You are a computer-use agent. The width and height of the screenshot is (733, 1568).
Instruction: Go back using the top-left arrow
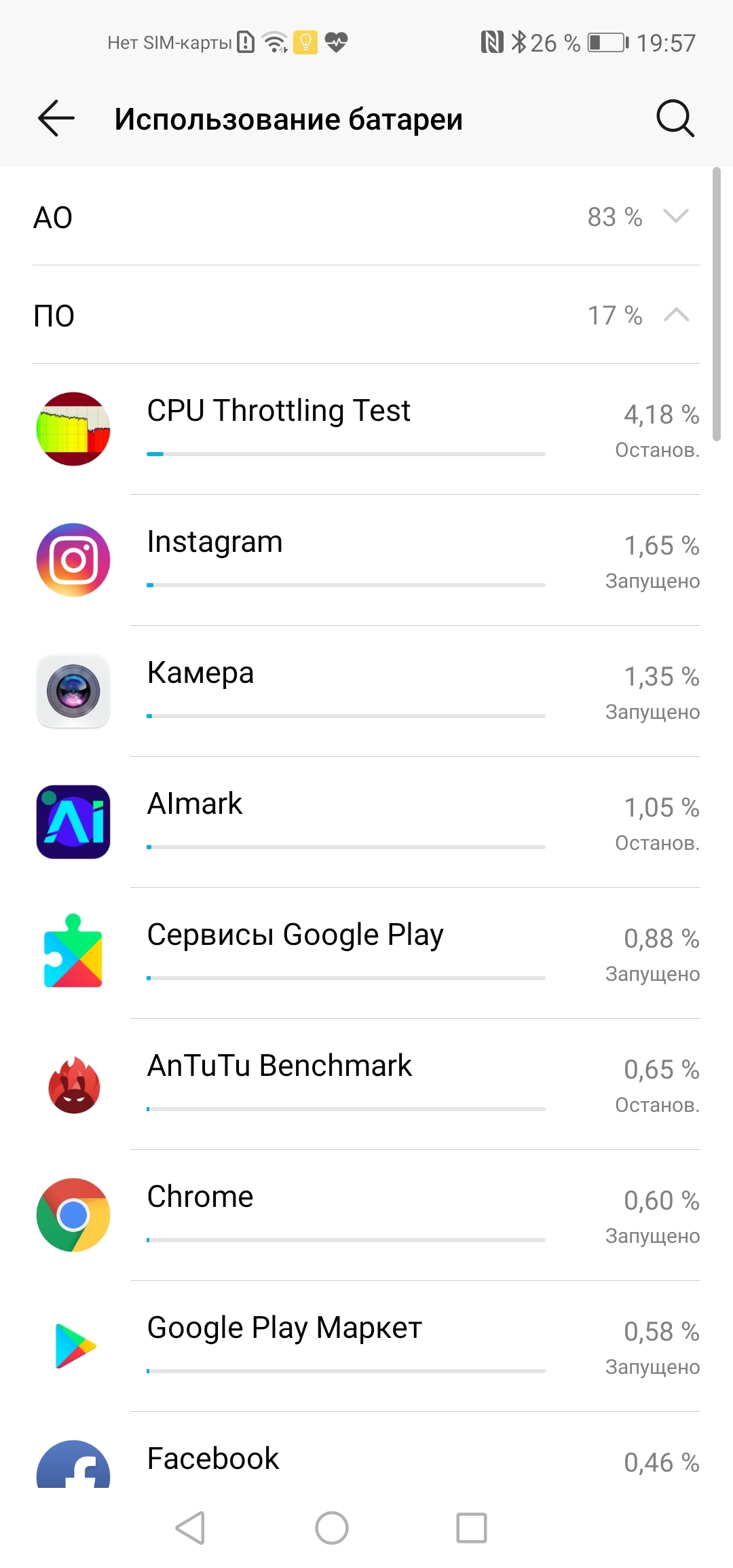56,119
